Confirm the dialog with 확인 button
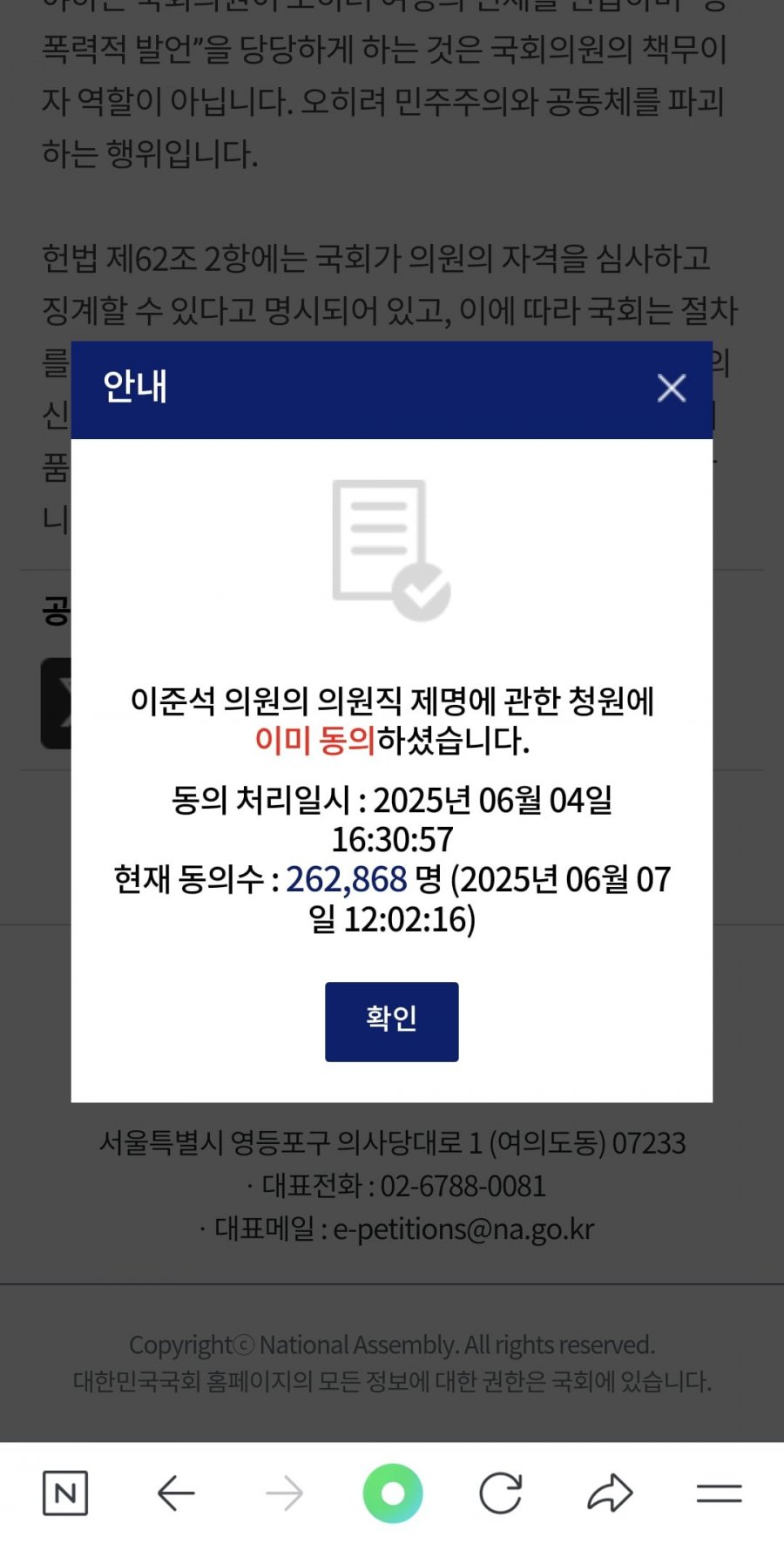Screen dimensions: 784x1544 (x=391, y=1021)
